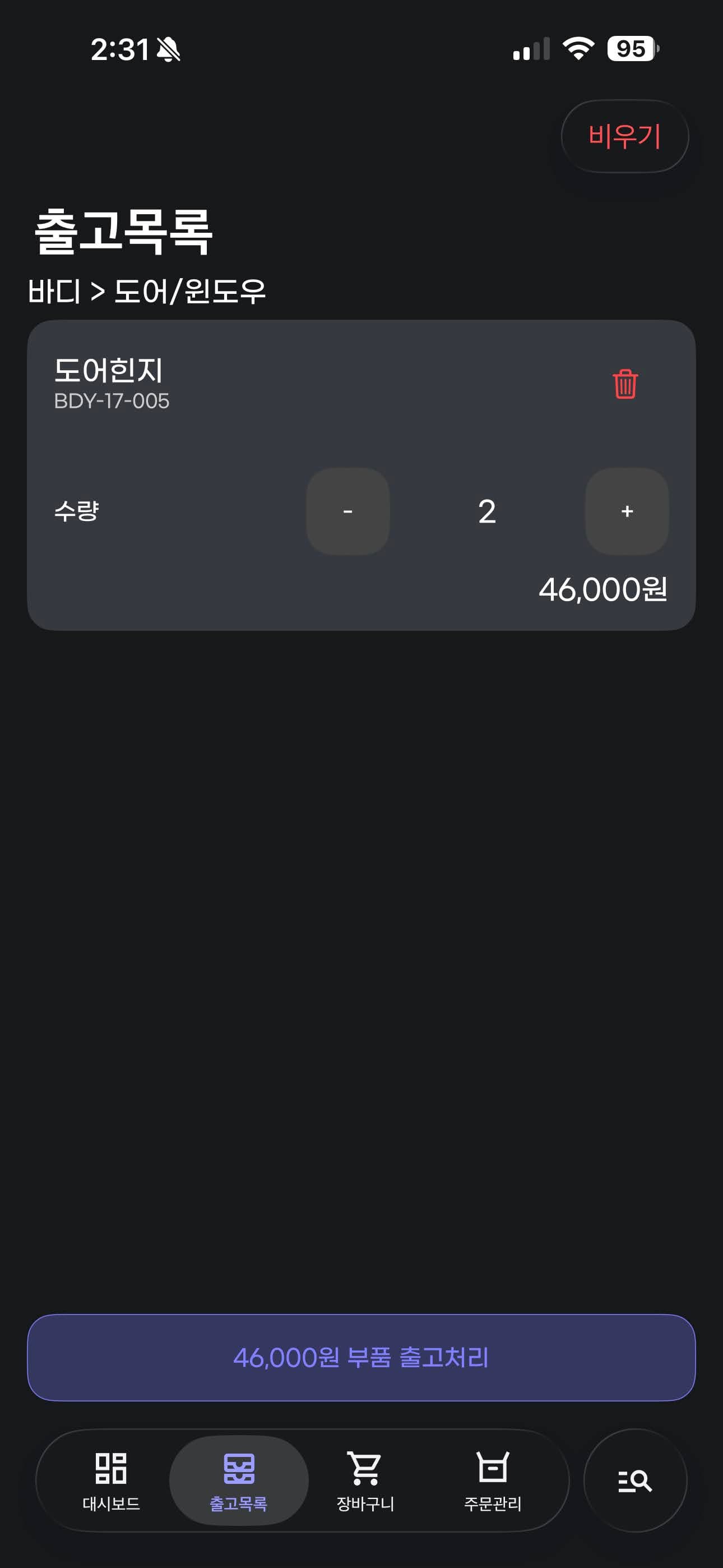Delete 도어힌지 with the trash icon
The image size is (723, 1568).
tap(625, 384)
